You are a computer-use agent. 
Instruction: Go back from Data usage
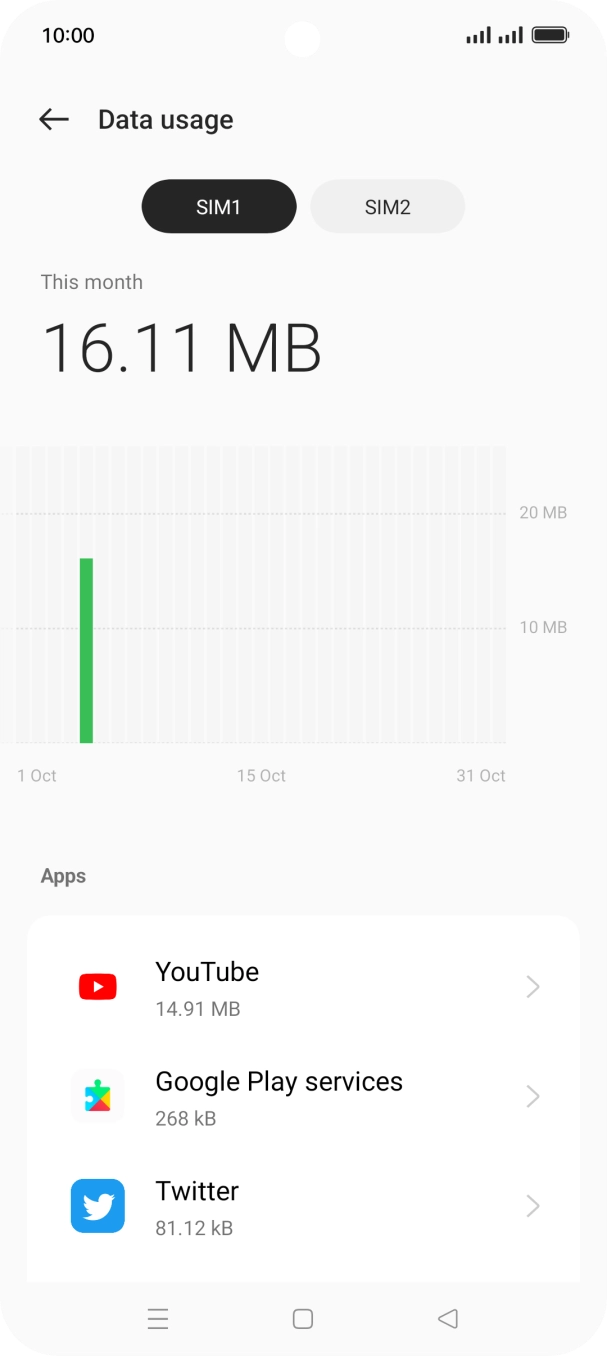[x=54, y=120]
